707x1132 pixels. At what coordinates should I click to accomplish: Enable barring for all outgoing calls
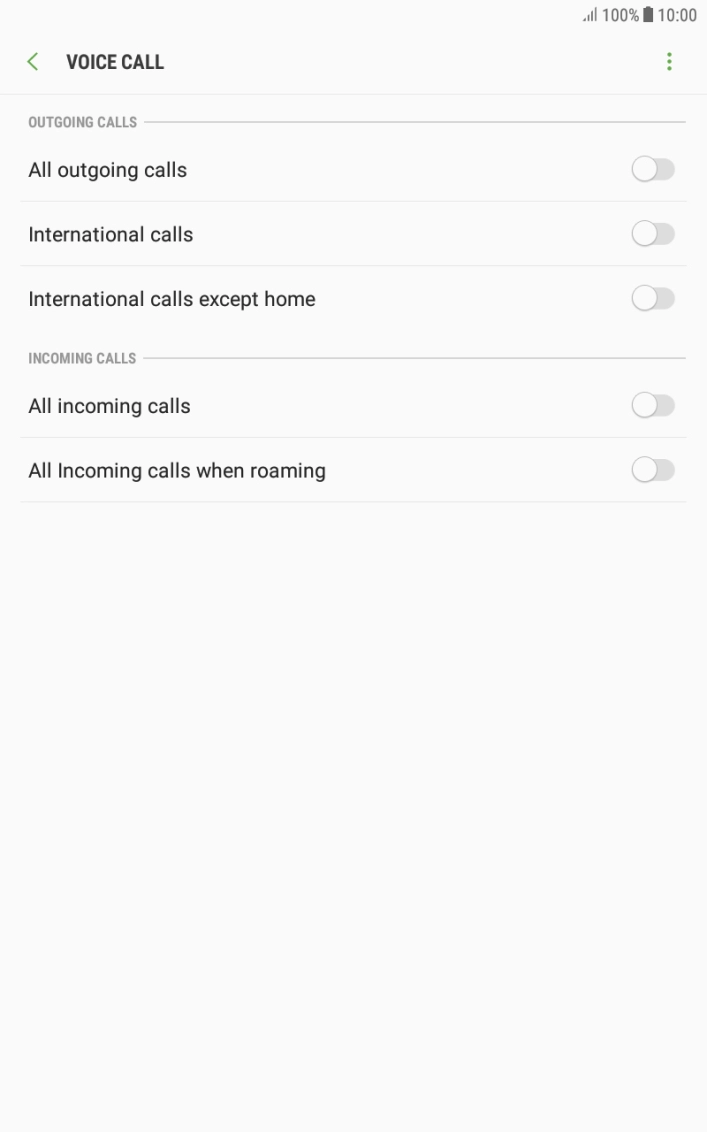click(x=653, y=170)
